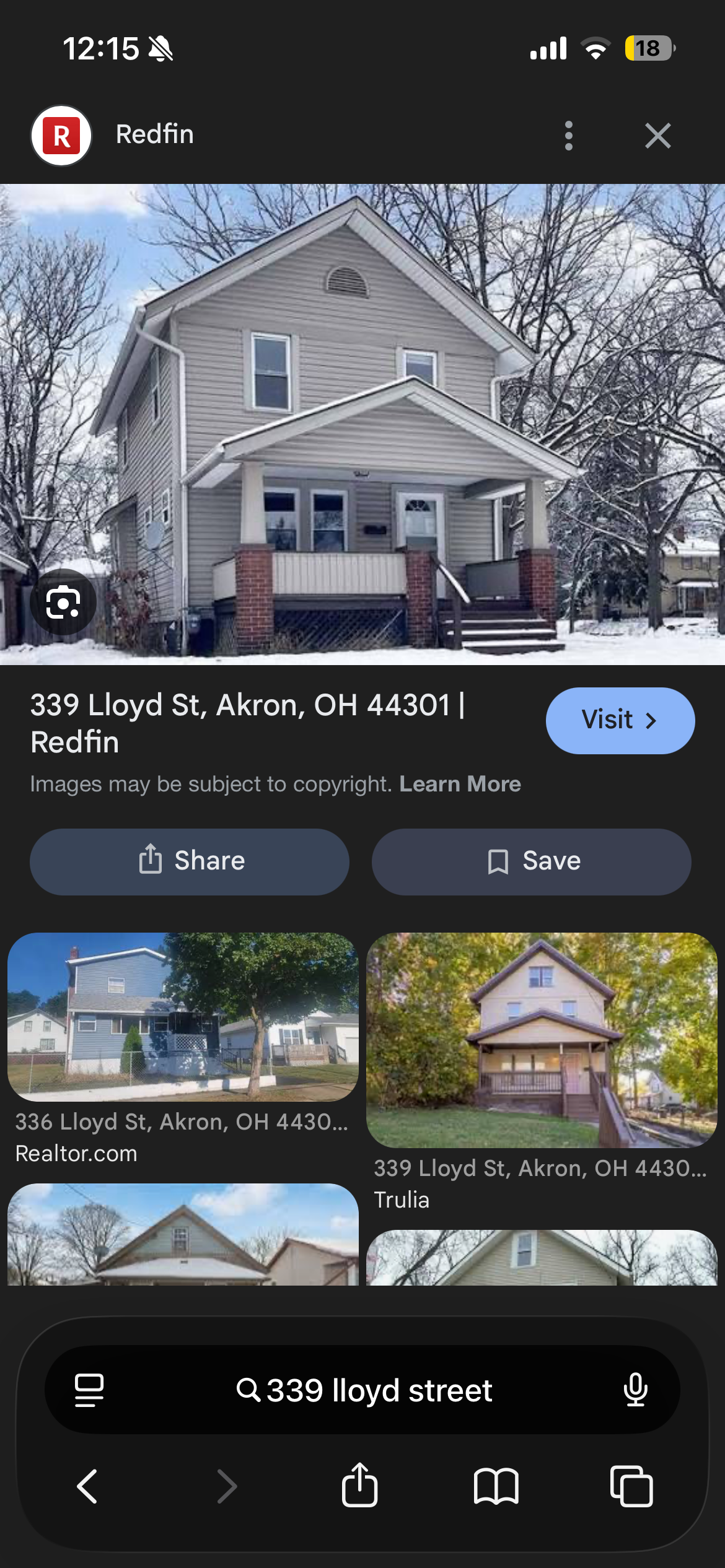Viewport: 725px width, 1568px height.
Task: Share this house image
Action: [x=190, y=861]
